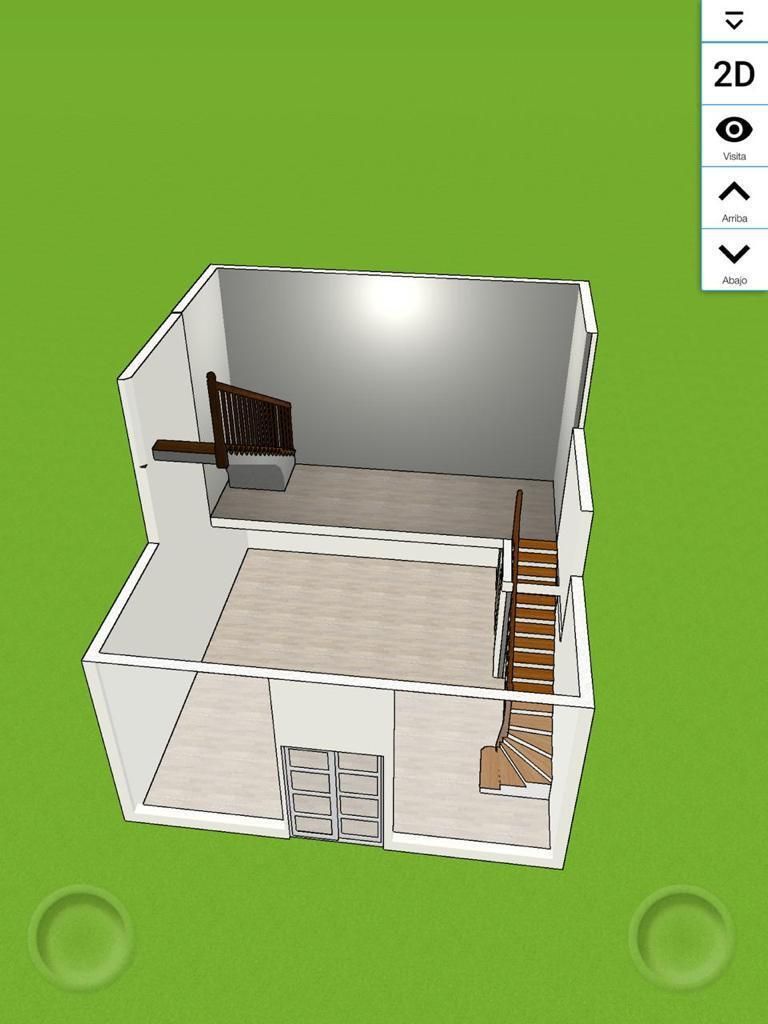
Task: Tap the right joystick control
Action: tap(682, 937)
